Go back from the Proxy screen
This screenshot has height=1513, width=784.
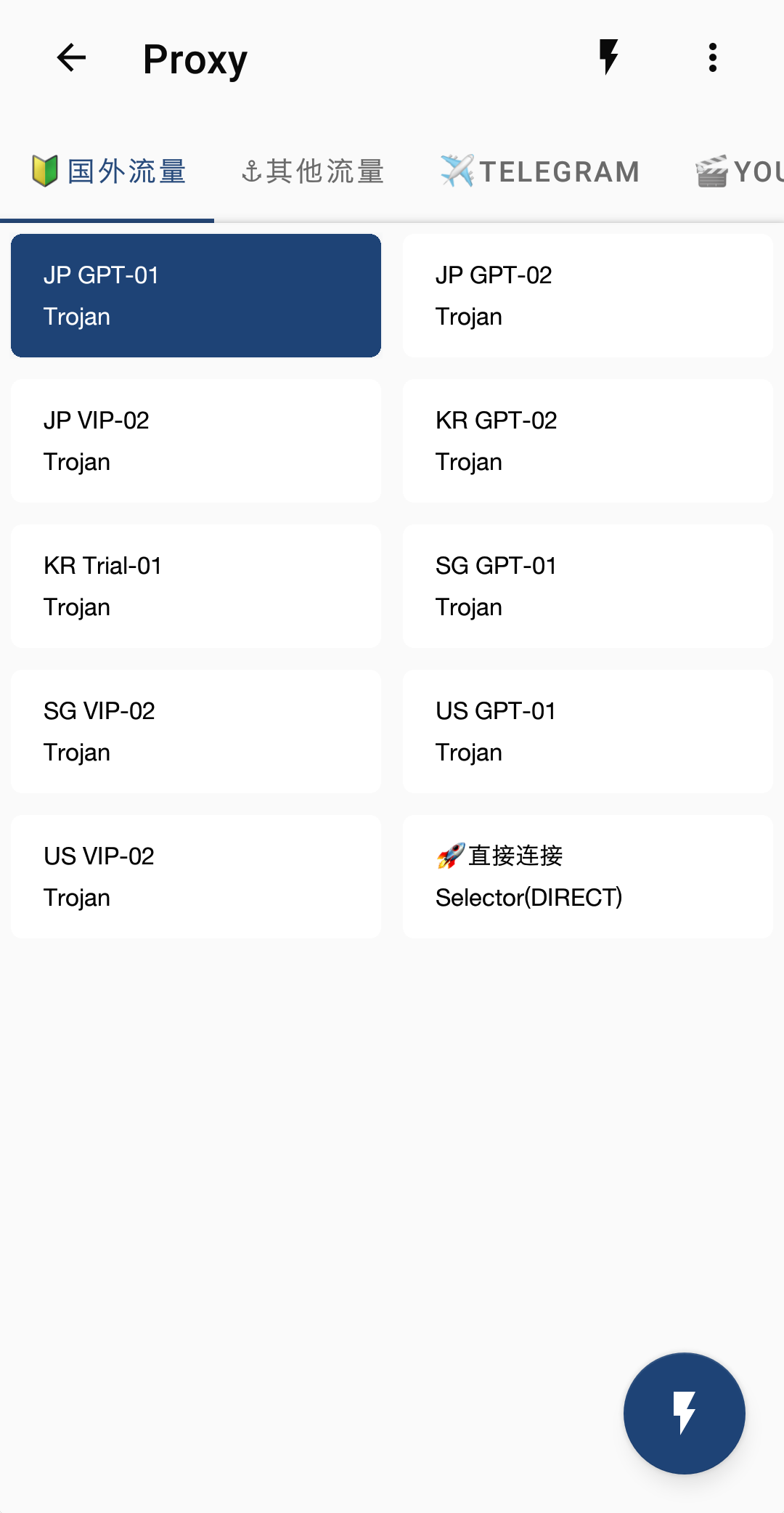(x=71, y=58)
